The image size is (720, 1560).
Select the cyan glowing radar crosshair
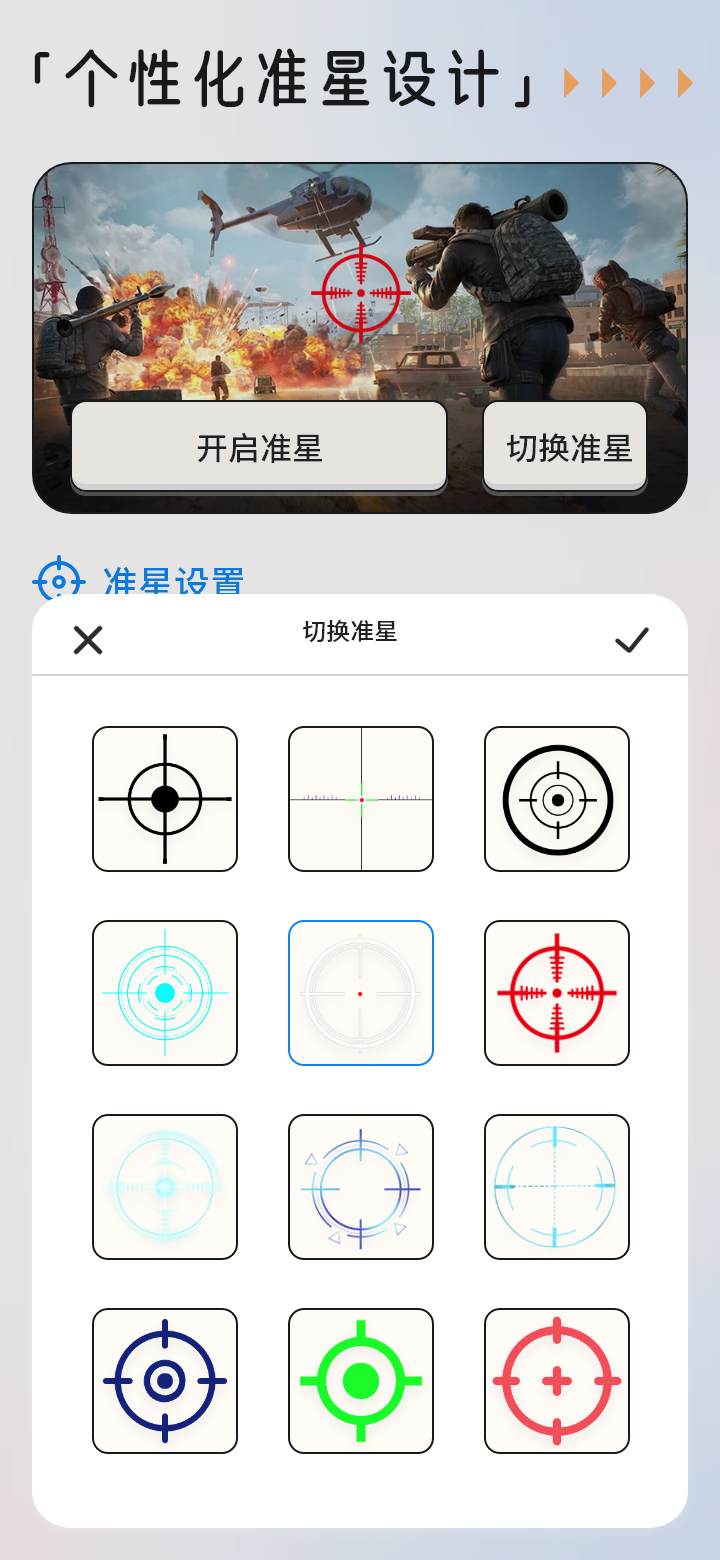164,992
